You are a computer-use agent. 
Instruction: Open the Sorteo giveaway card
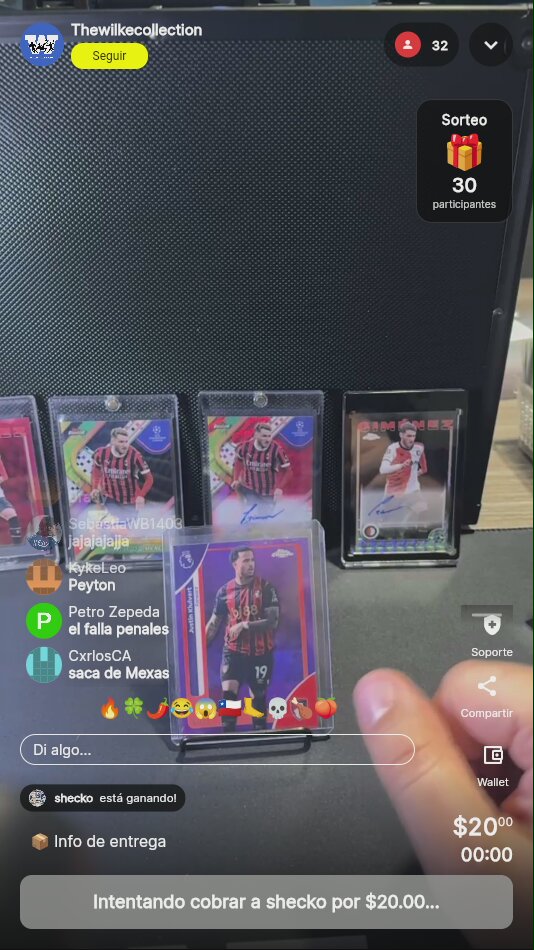click(464, 161)
